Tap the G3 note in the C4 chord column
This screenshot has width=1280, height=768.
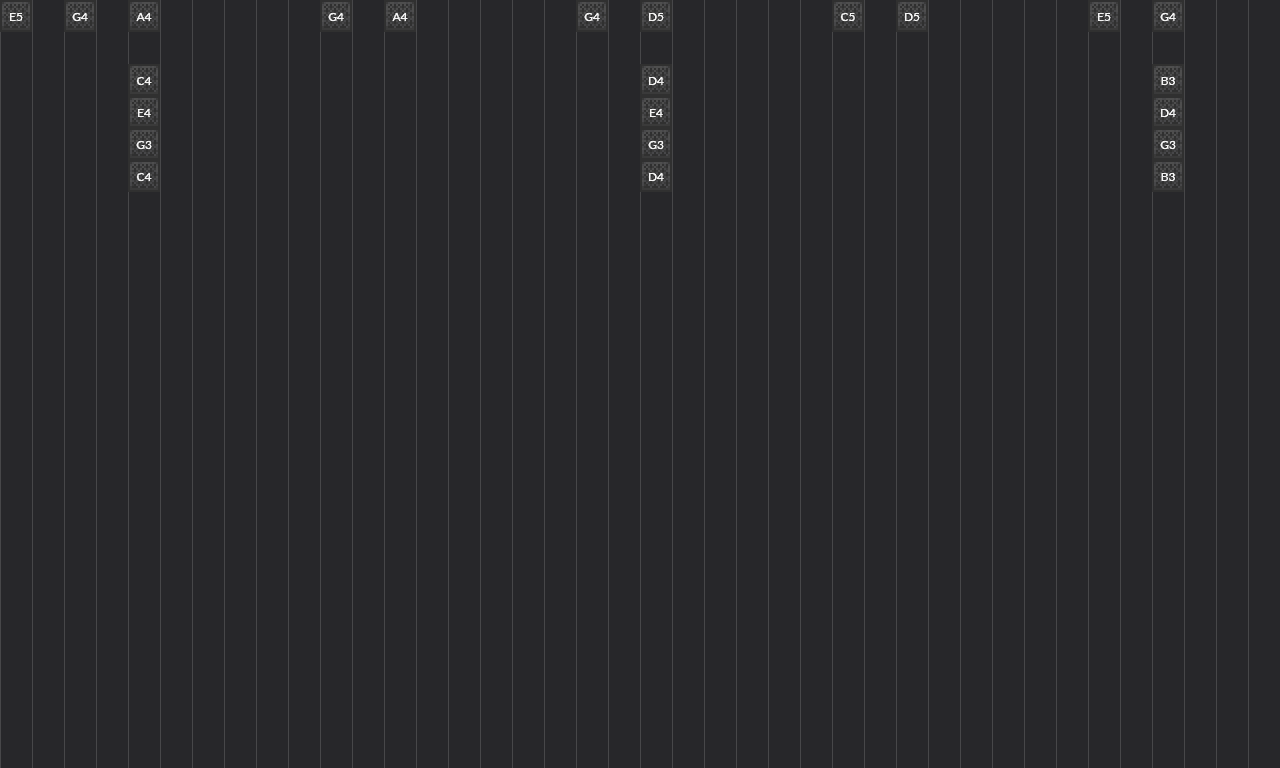coord(144,145)
